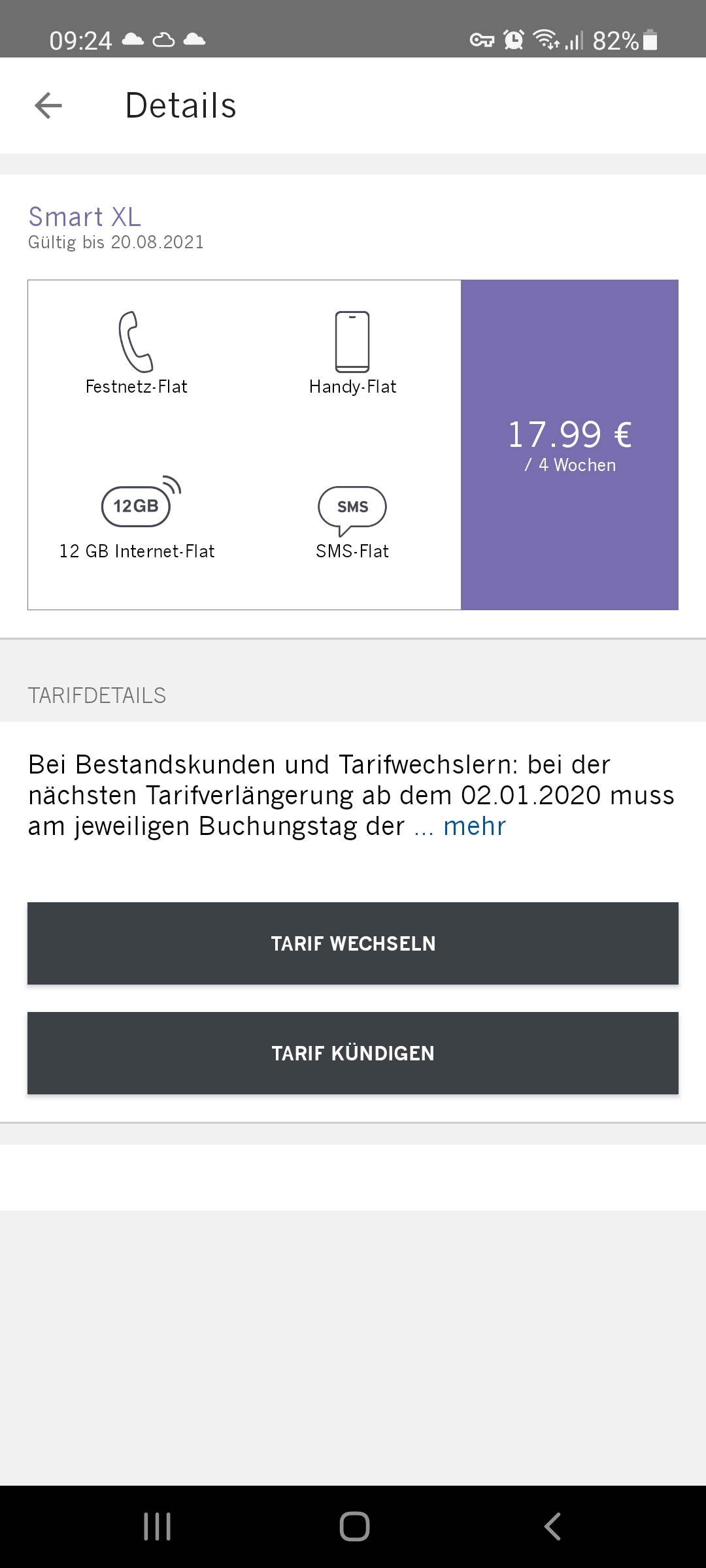Go to the home screen
This screenshot has height=1568, width=706.
point(354,1527)
